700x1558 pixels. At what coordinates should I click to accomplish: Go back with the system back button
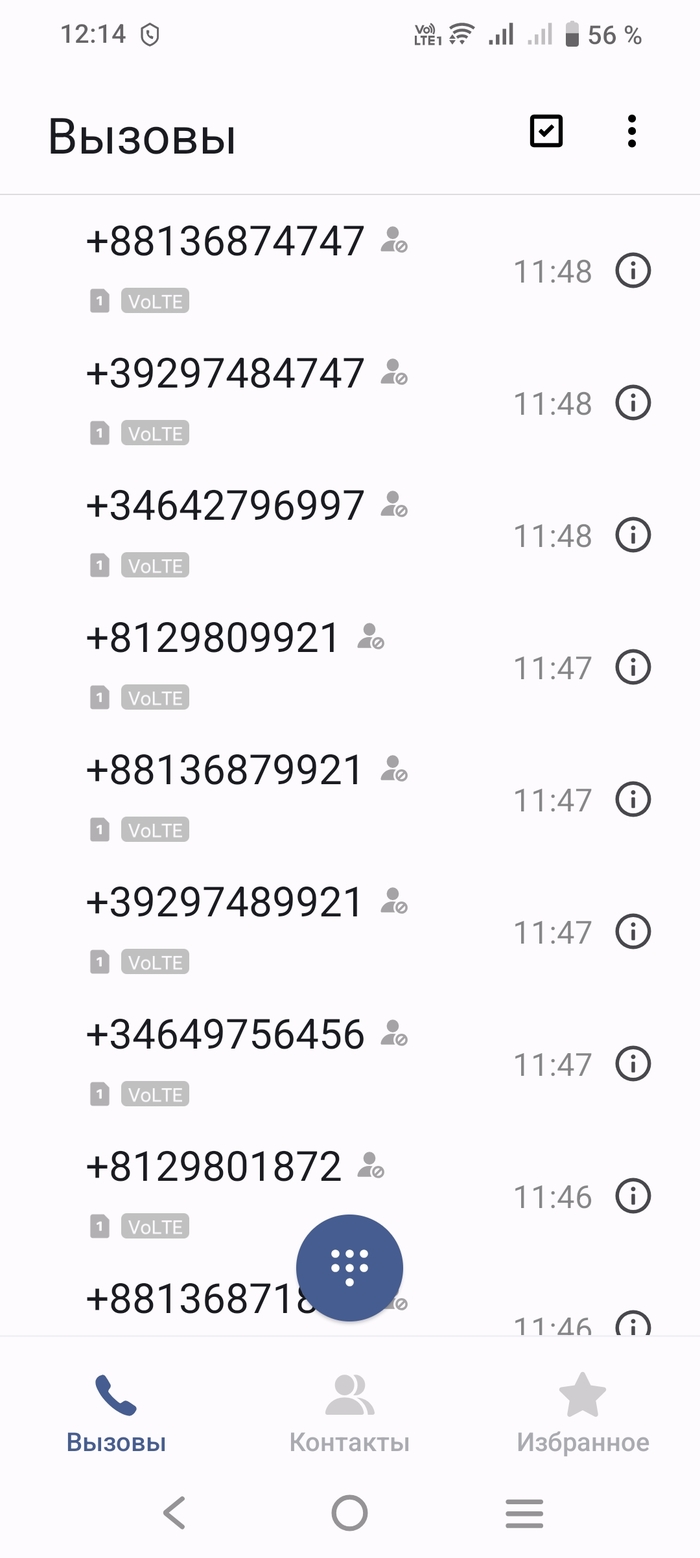pyautogui.click(x=175, y=1513)
